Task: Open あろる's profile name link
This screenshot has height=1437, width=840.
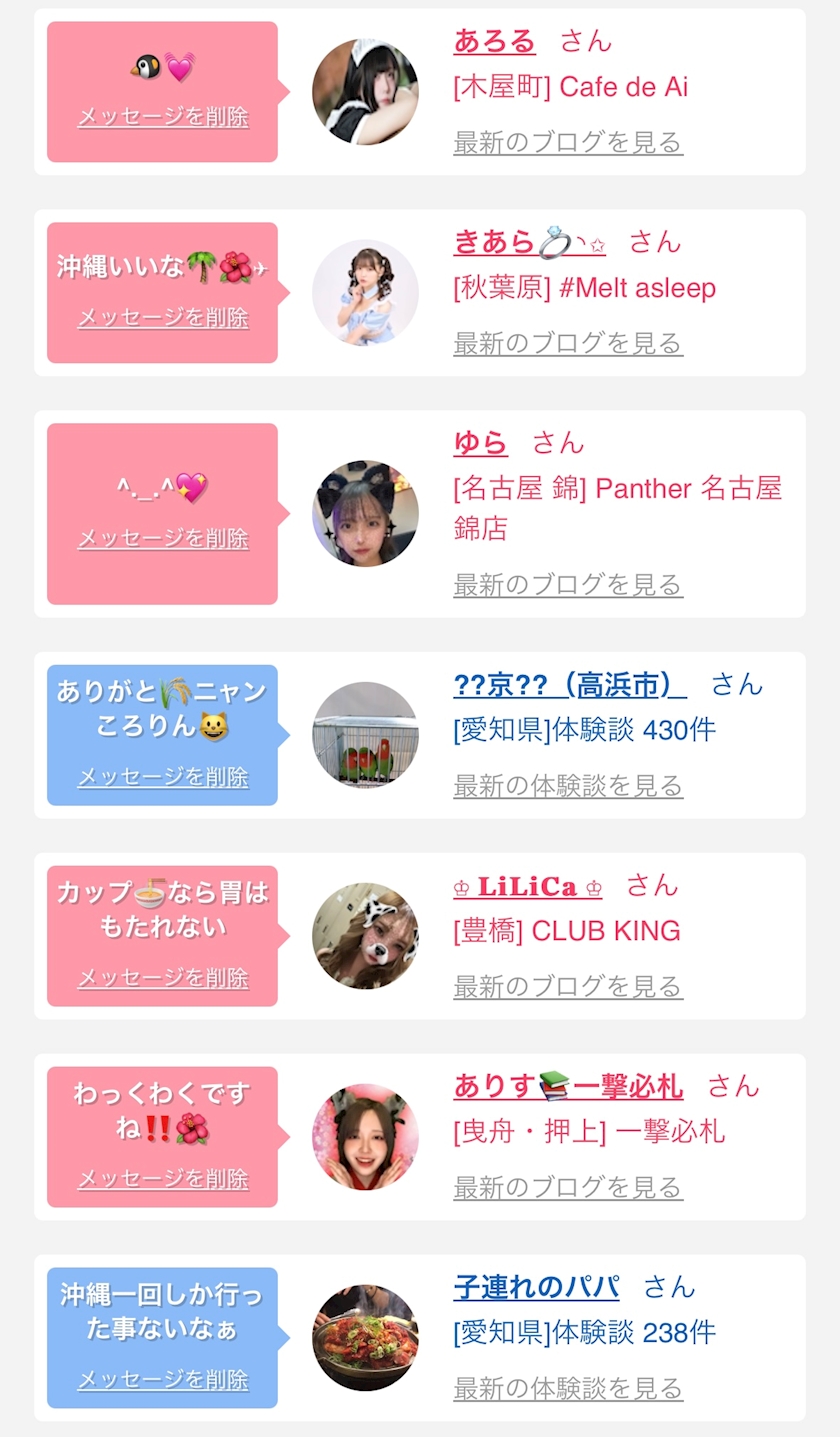Action: 494,41
